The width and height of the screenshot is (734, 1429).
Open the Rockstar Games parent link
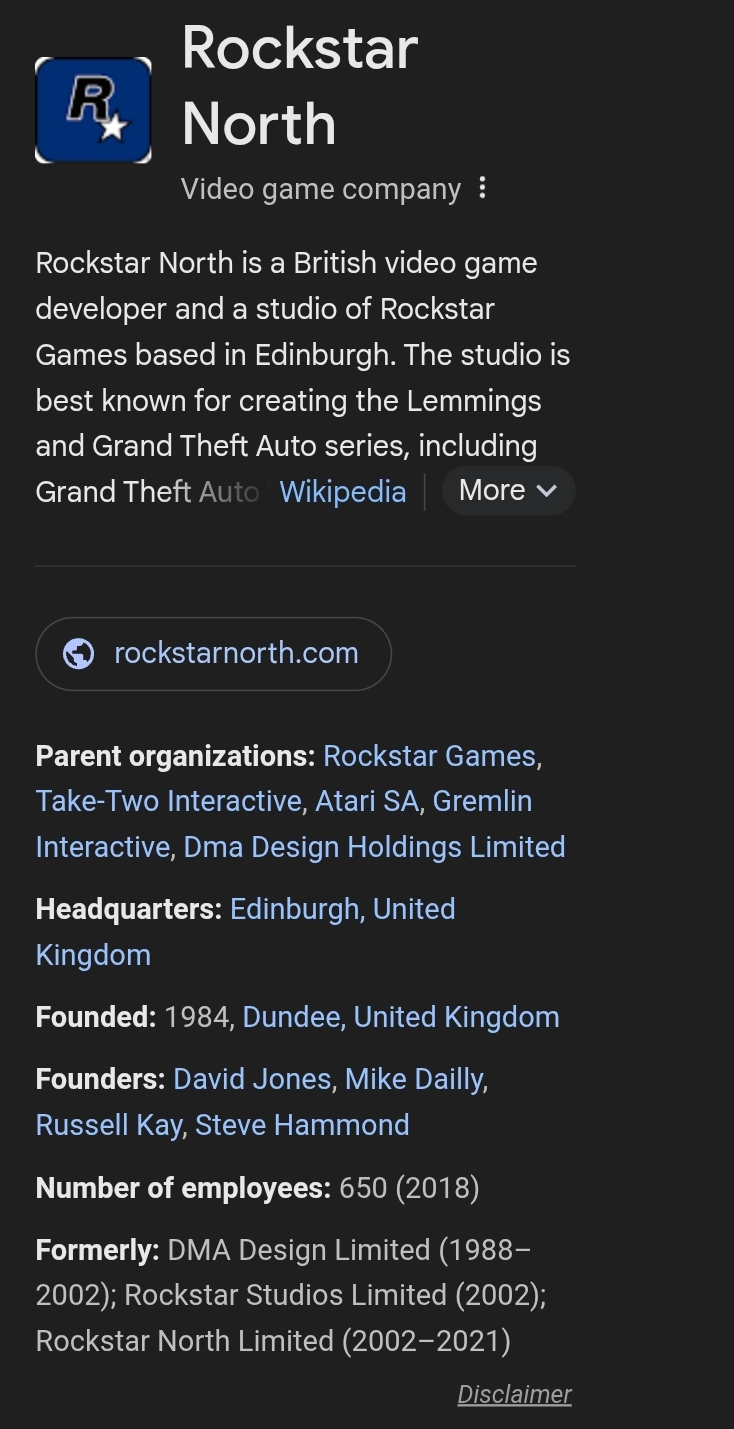click(429, 756)
